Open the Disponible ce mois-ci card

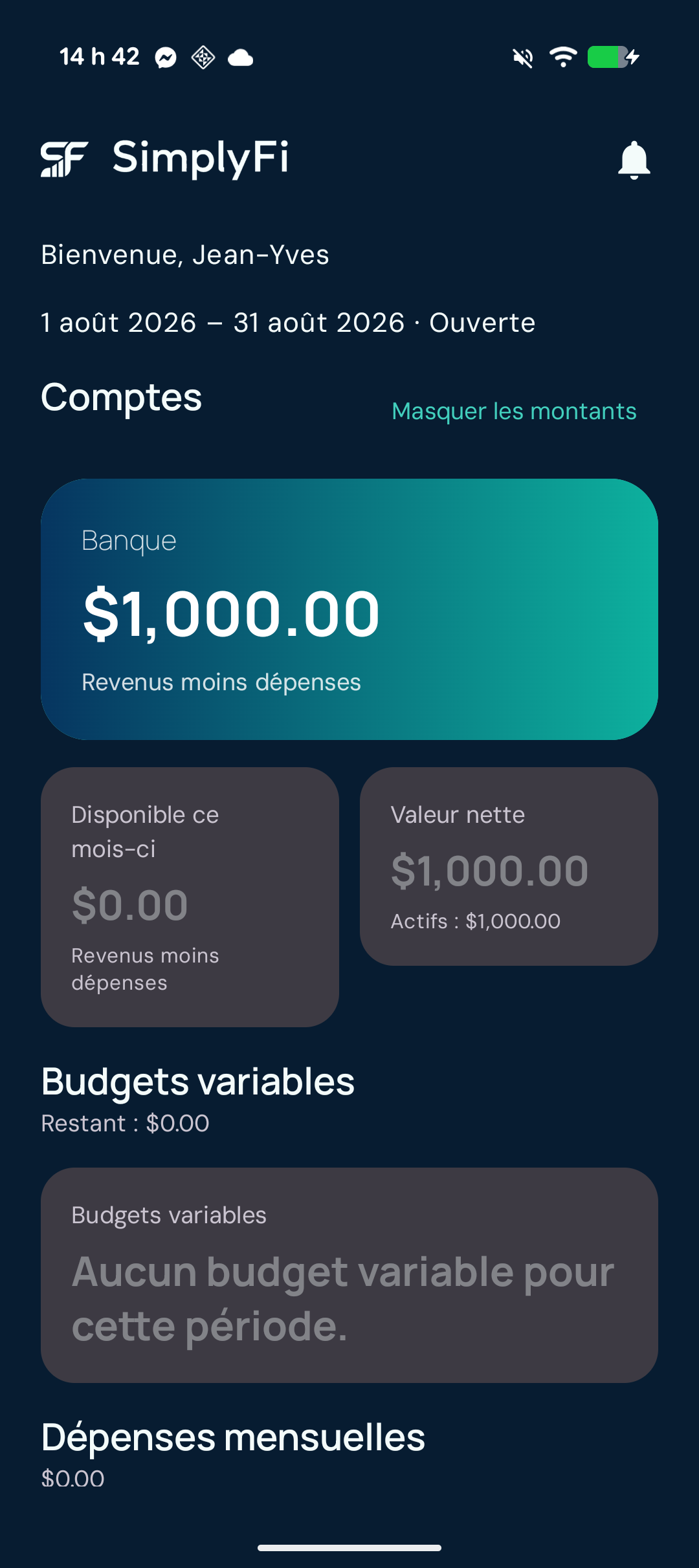pos(190,897)
